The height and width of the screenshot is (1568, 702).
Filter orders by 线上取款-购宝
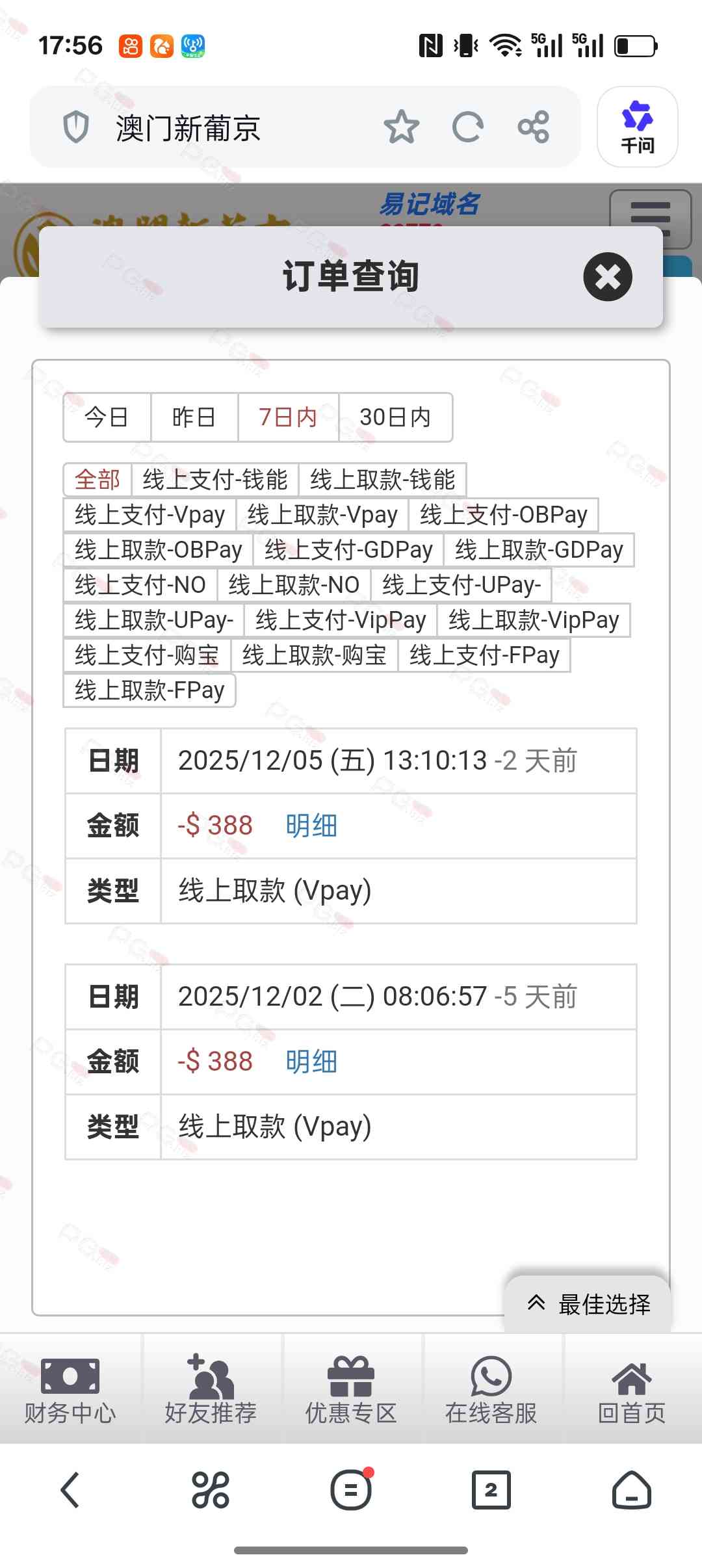click(x=314, y=655)
